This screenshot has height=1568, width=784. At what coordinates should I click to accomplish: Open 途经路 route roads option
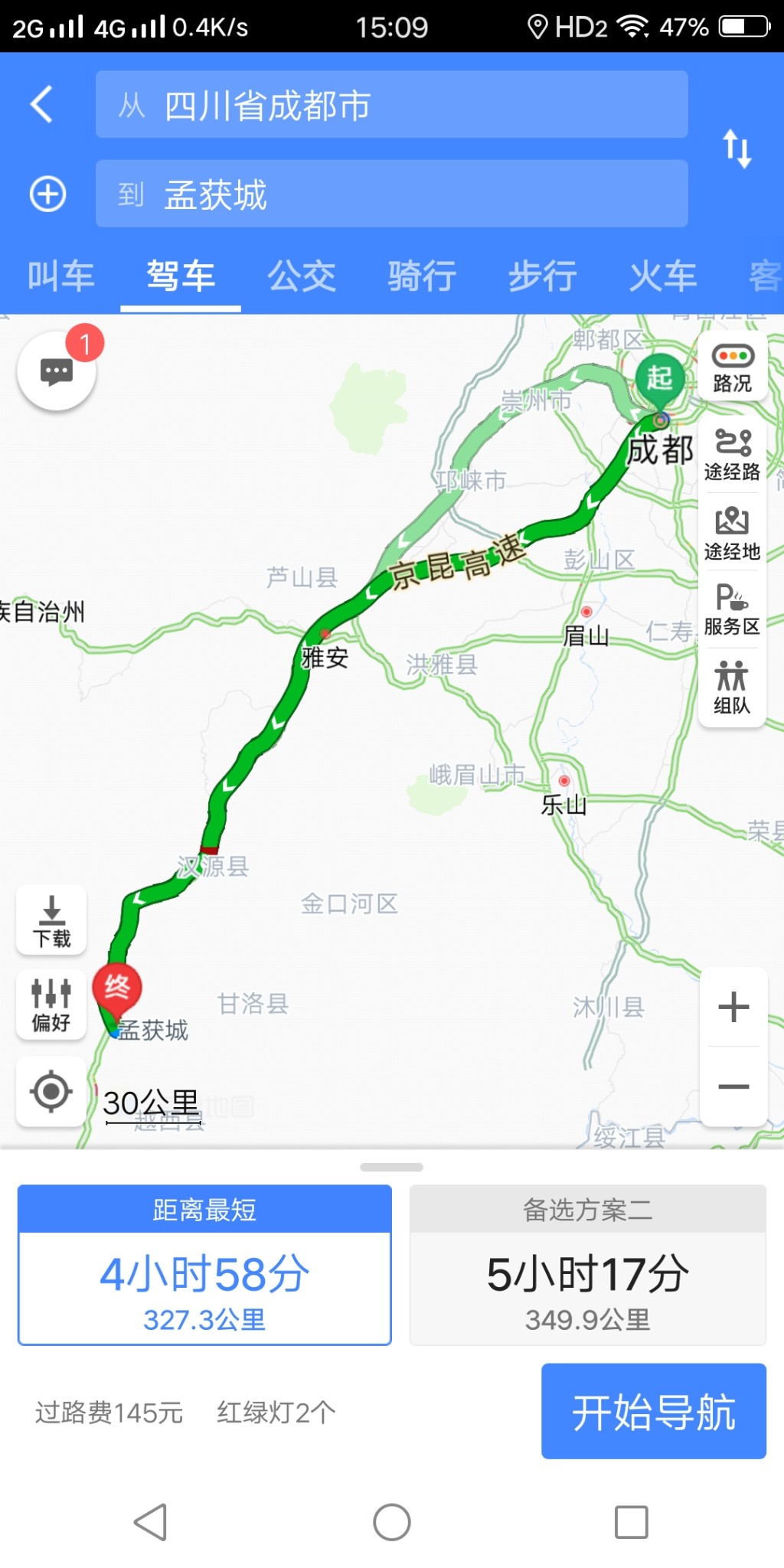[733, 455]
